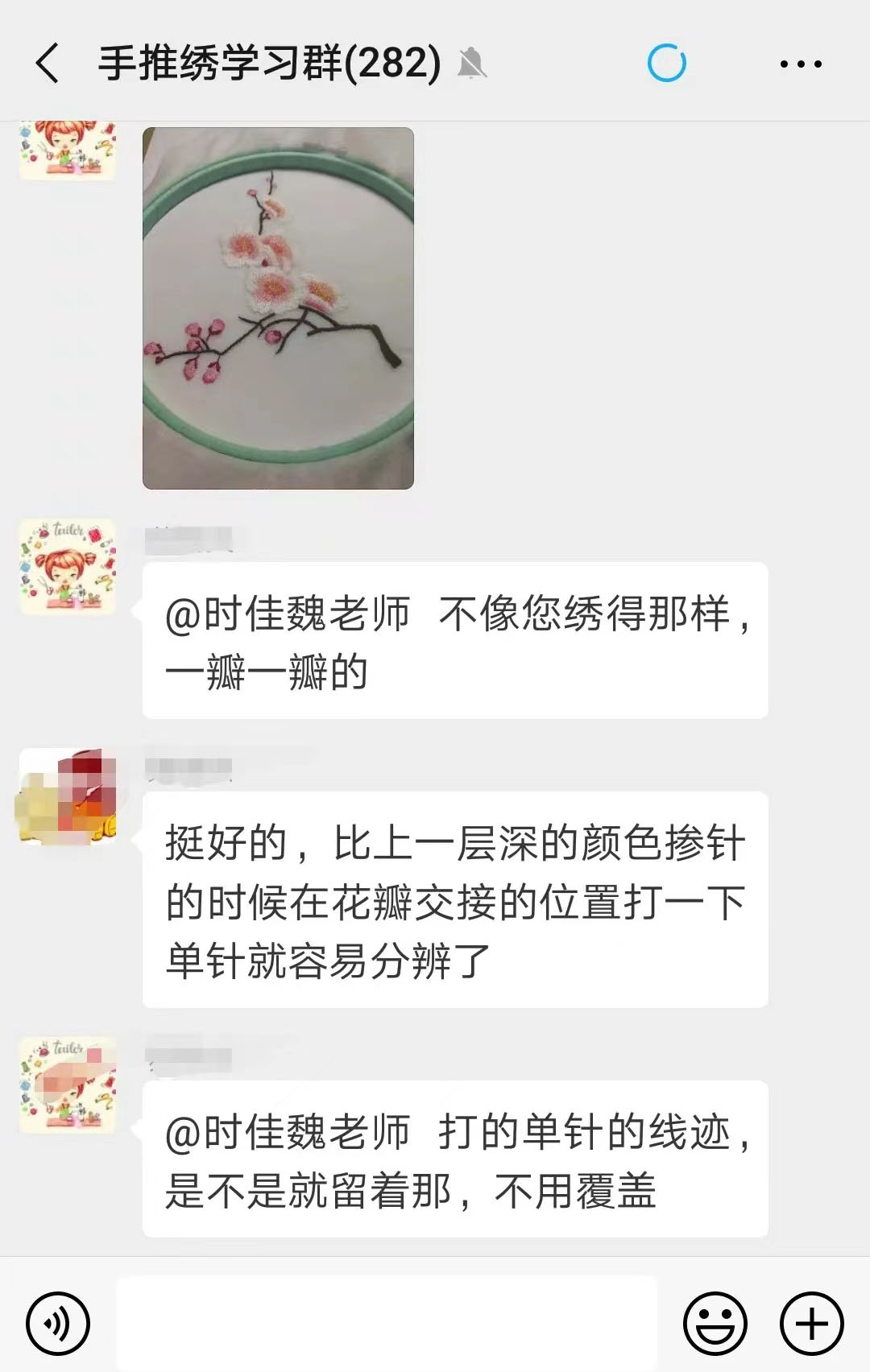This screenshot has height=1372, width=870.
Task: Open avatar of sender of 挺好的 message
Action: [x=68, y=797]
